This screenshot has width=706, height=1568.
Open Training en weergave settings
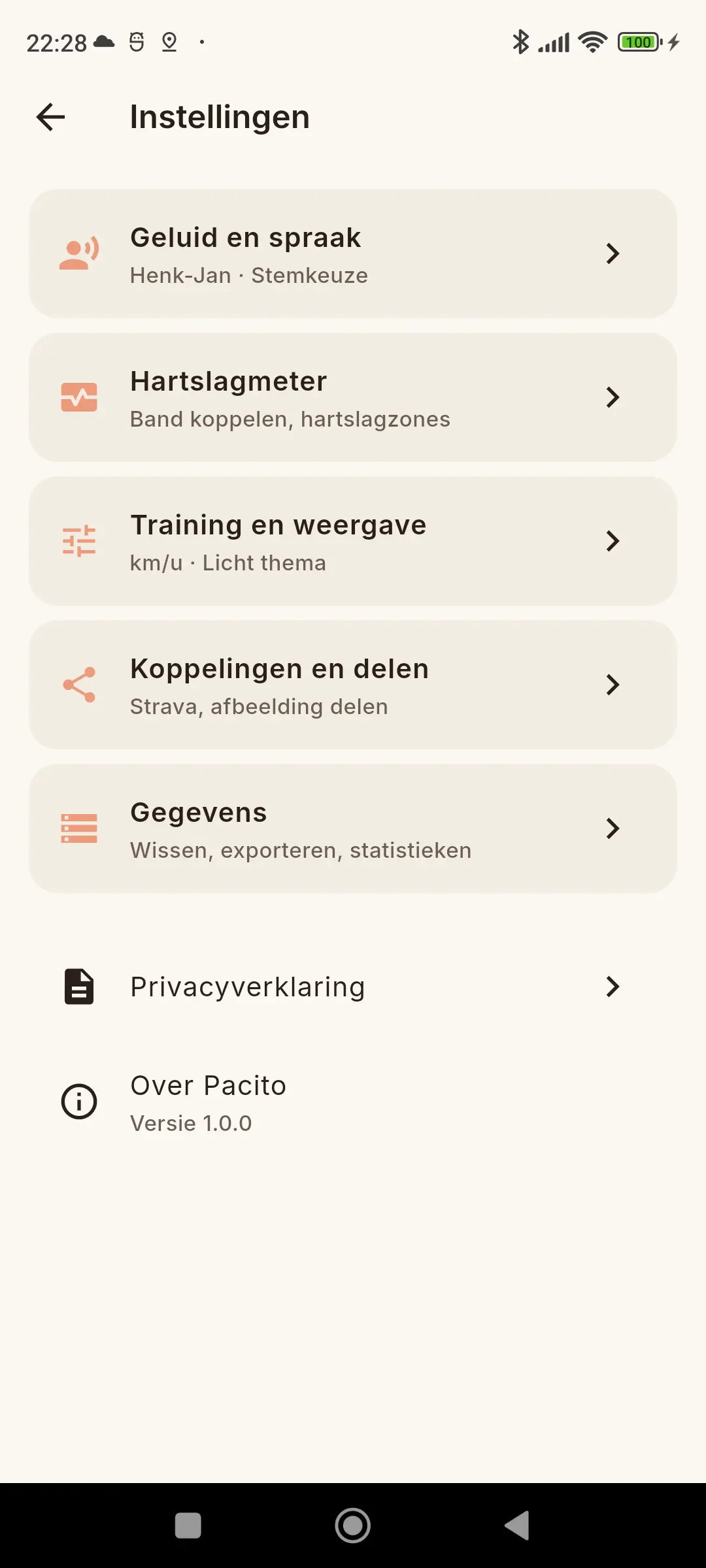point(353,542)
